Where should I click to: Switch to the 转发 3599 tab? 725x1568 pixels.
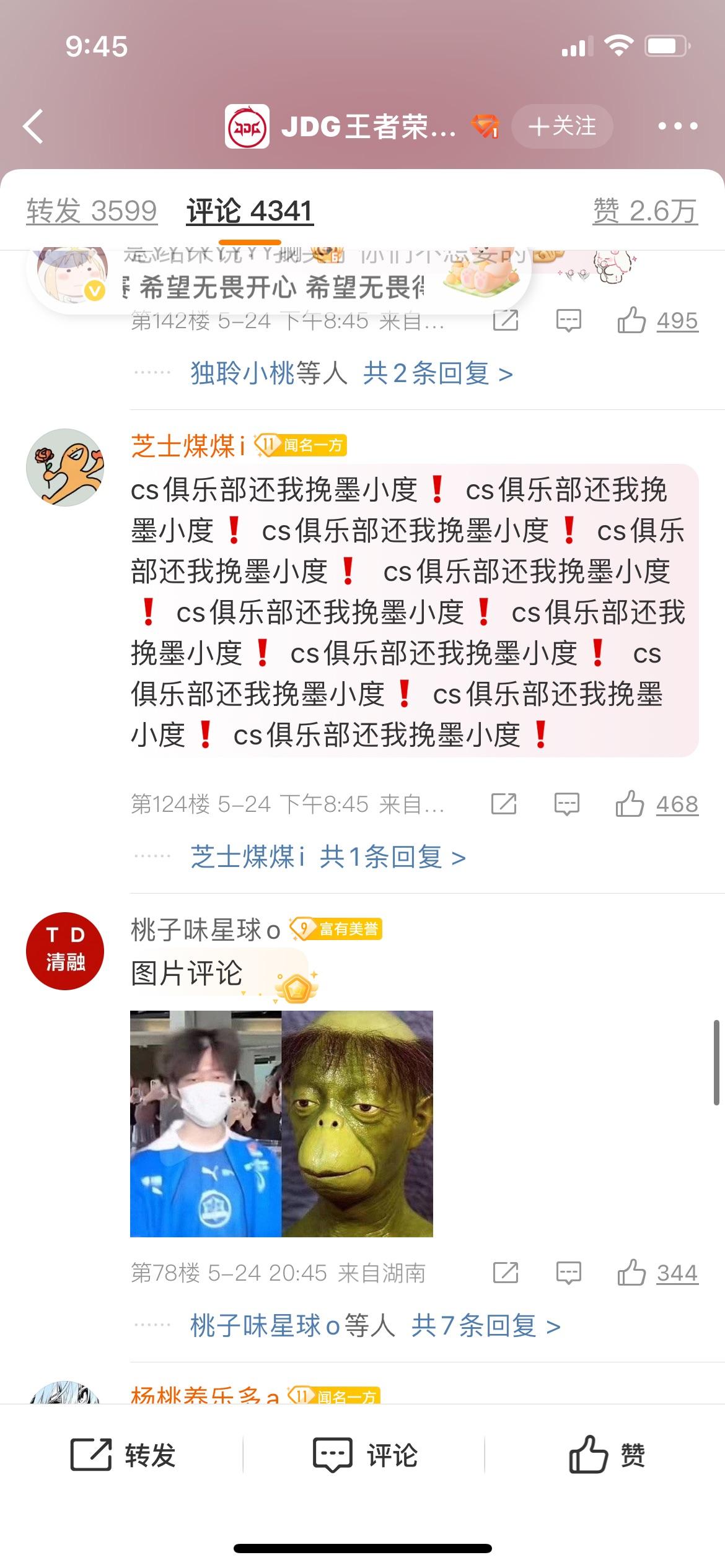pos(92,211)
